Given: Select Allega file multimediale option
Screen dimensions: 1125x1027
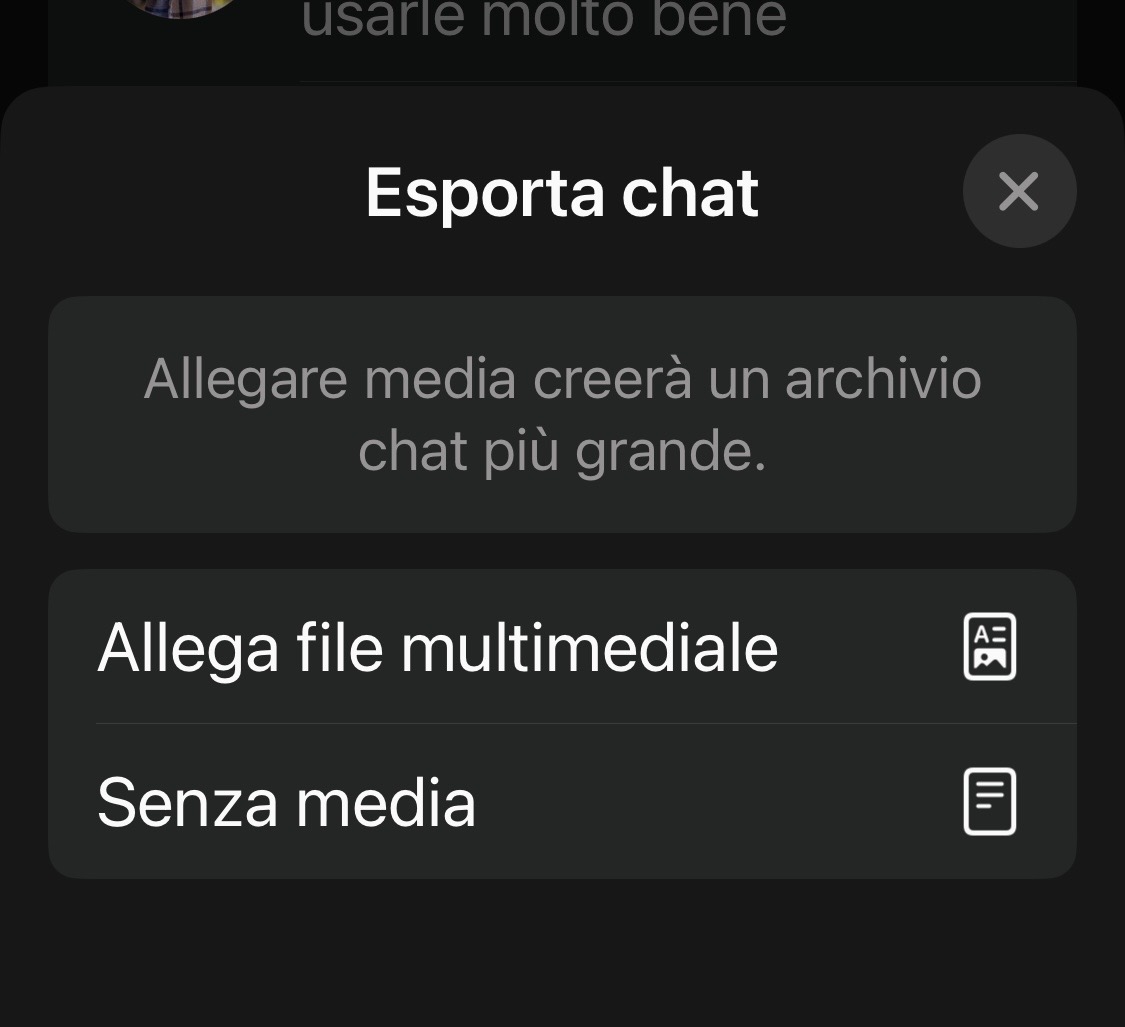Looking at the screenshot, I should 560,647.
